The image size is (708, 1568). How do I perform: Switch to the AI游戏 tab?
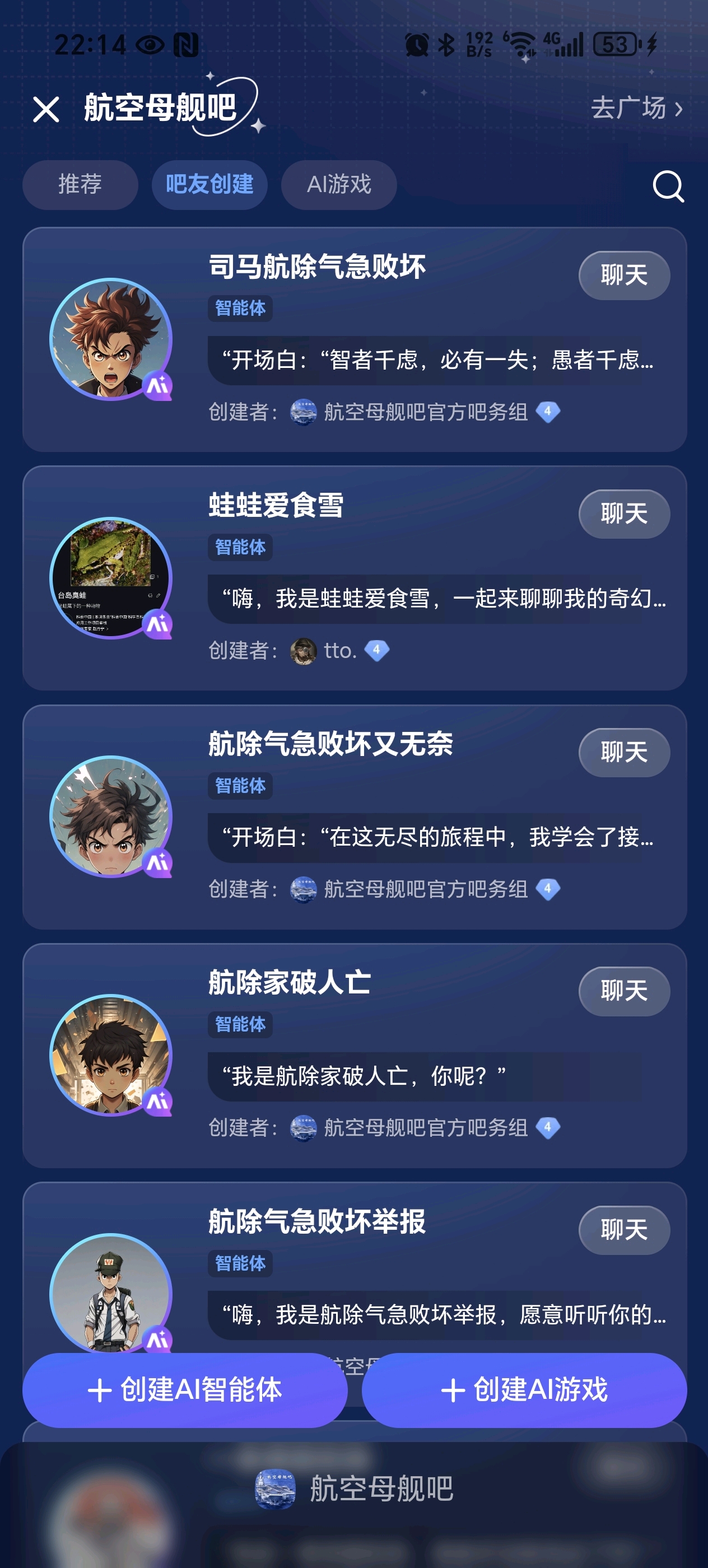pyautogui.click(x=338, y=184)
